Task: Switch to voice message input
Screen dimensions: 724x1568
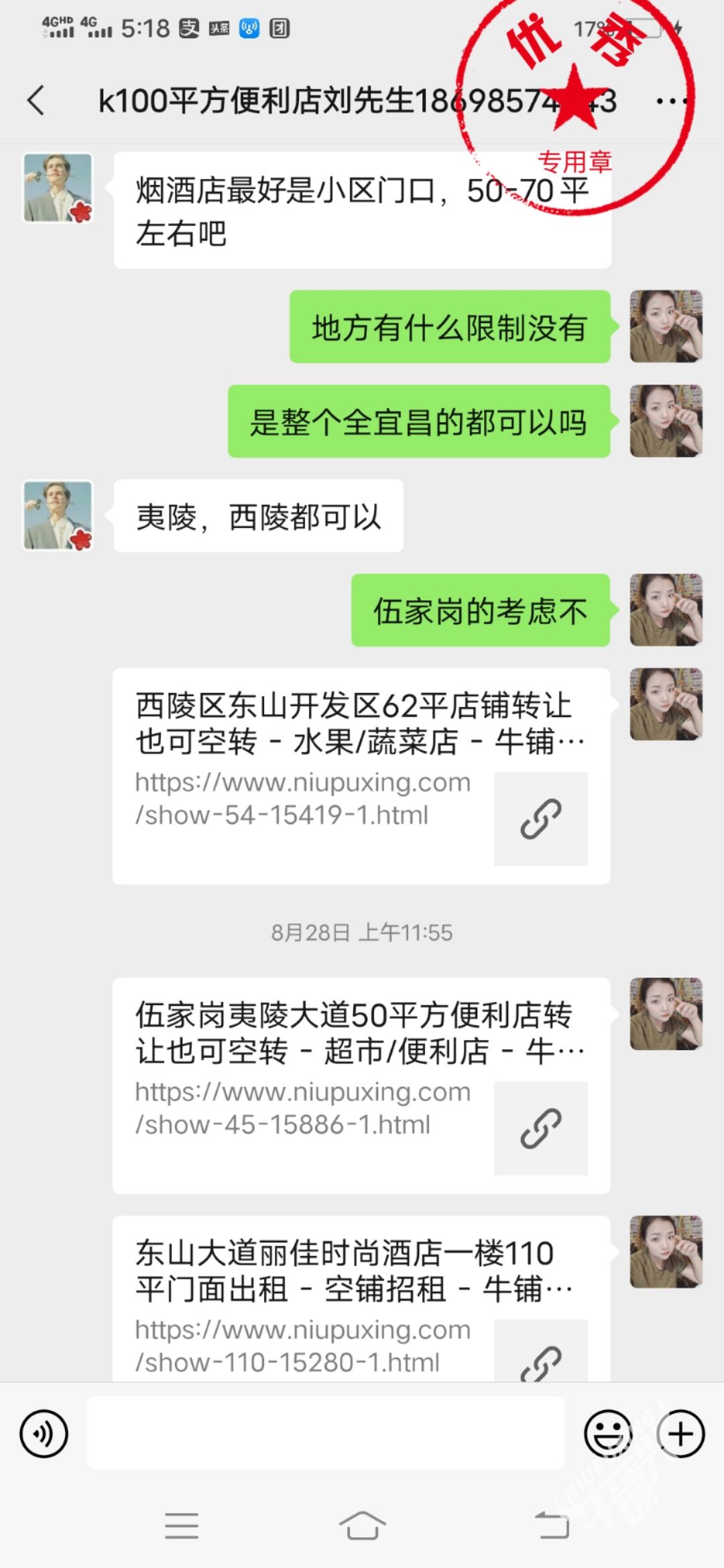Action: pyautogui.click(x=44, y=1433)
